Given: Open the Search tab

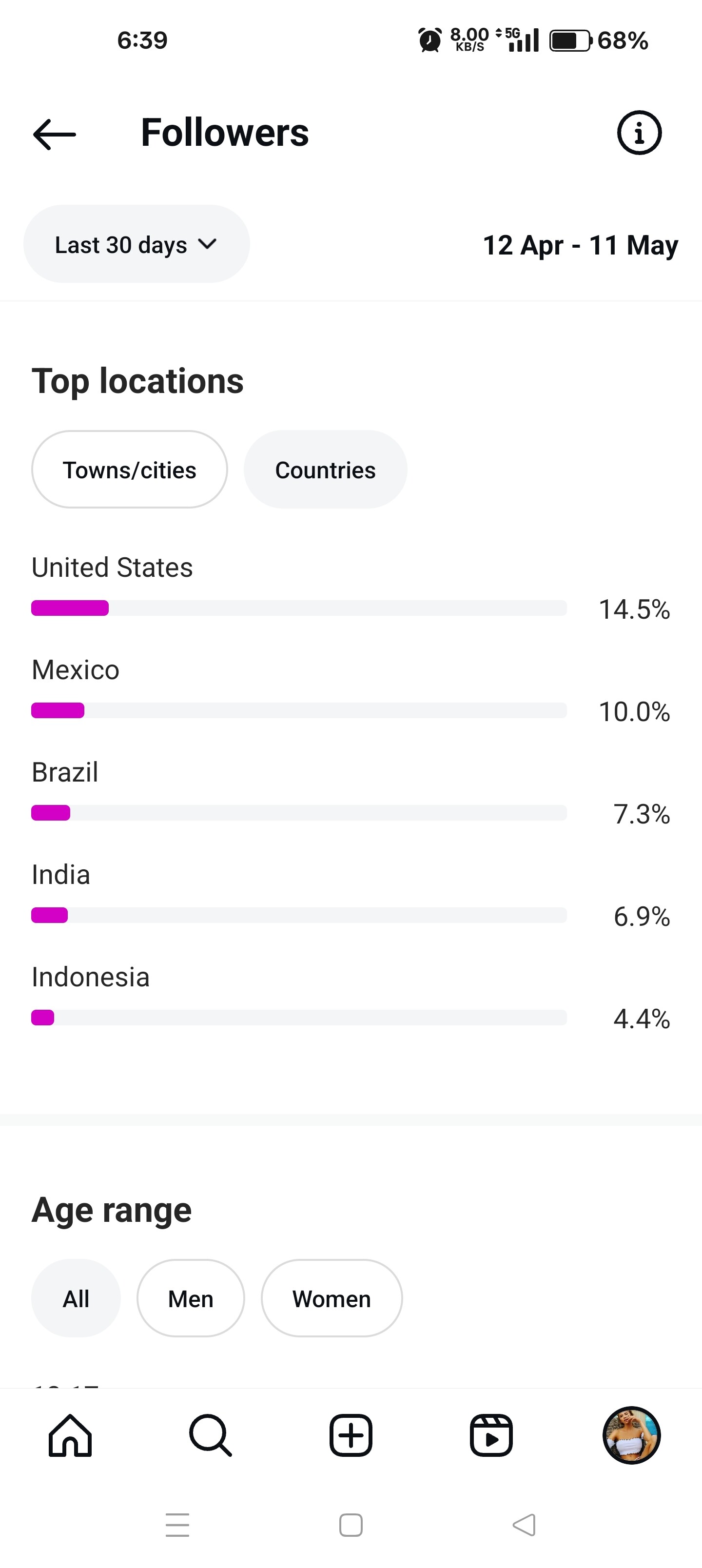Looking at the screenshot, I should click(x=211, y=1435).
